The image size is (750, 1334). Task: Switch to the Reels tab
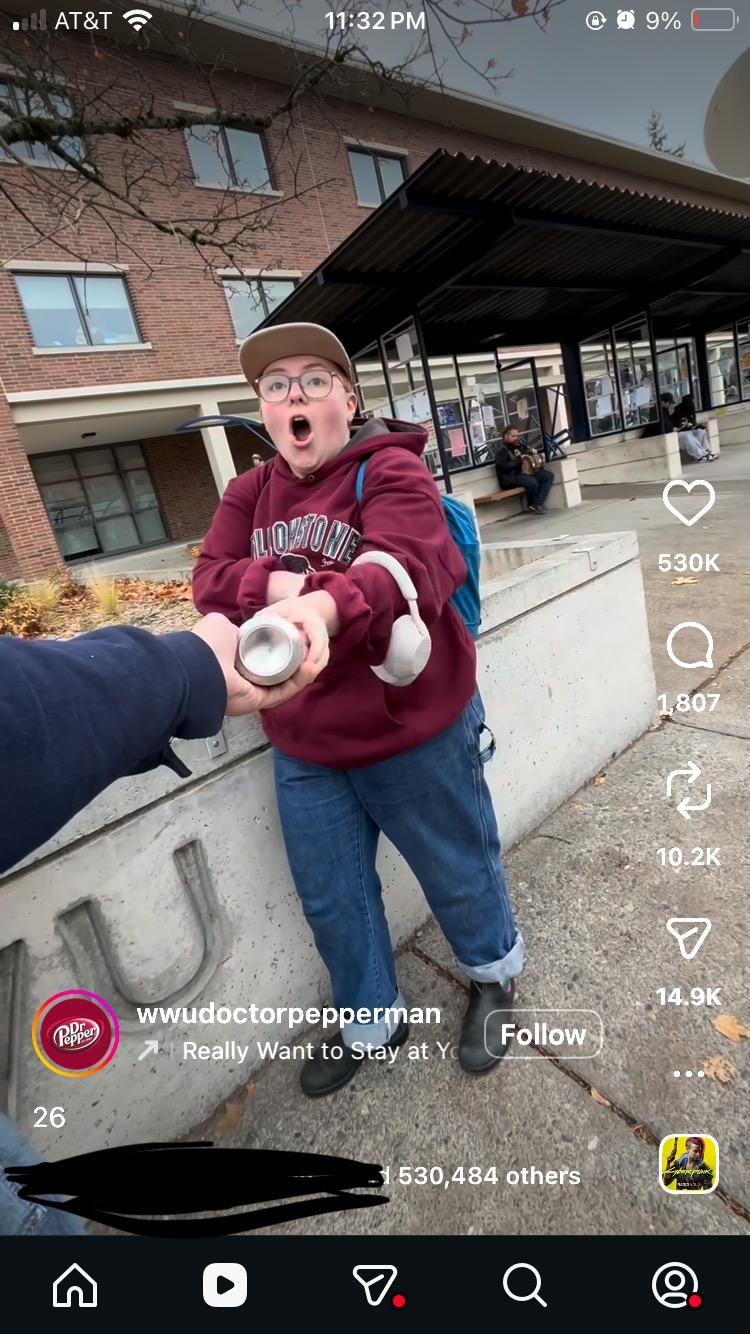[225, 1285]
